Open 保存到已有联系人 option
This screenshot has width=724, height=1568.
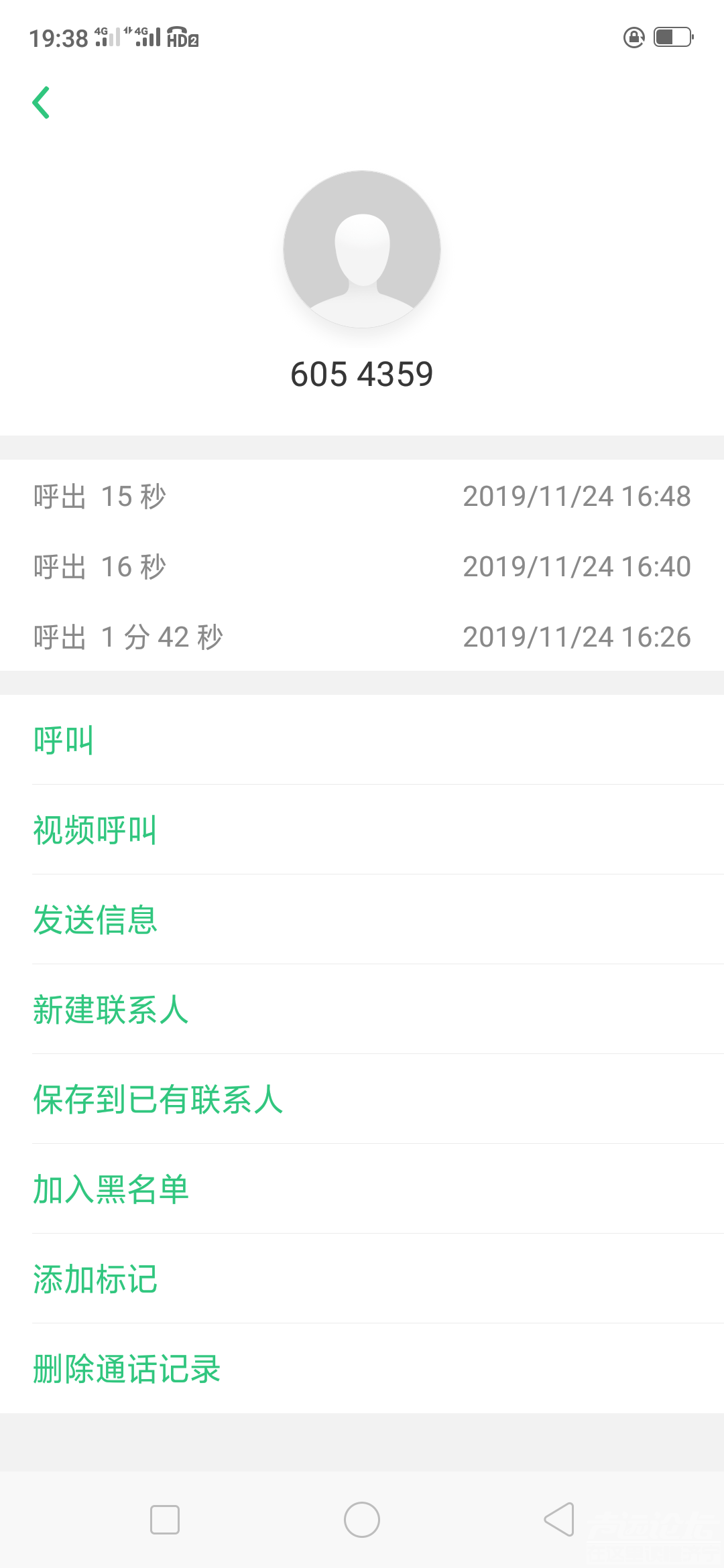coord(158,1100)
